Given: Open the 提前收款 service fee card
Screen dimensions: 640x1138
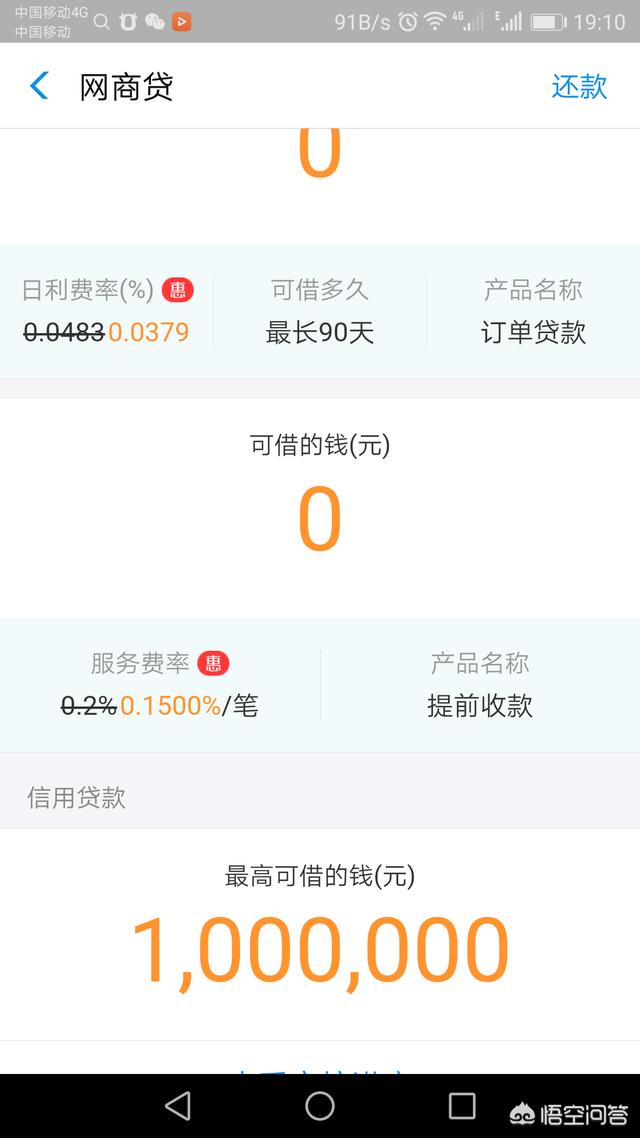Looking at the screenshot, I should (x=320, y=685).
